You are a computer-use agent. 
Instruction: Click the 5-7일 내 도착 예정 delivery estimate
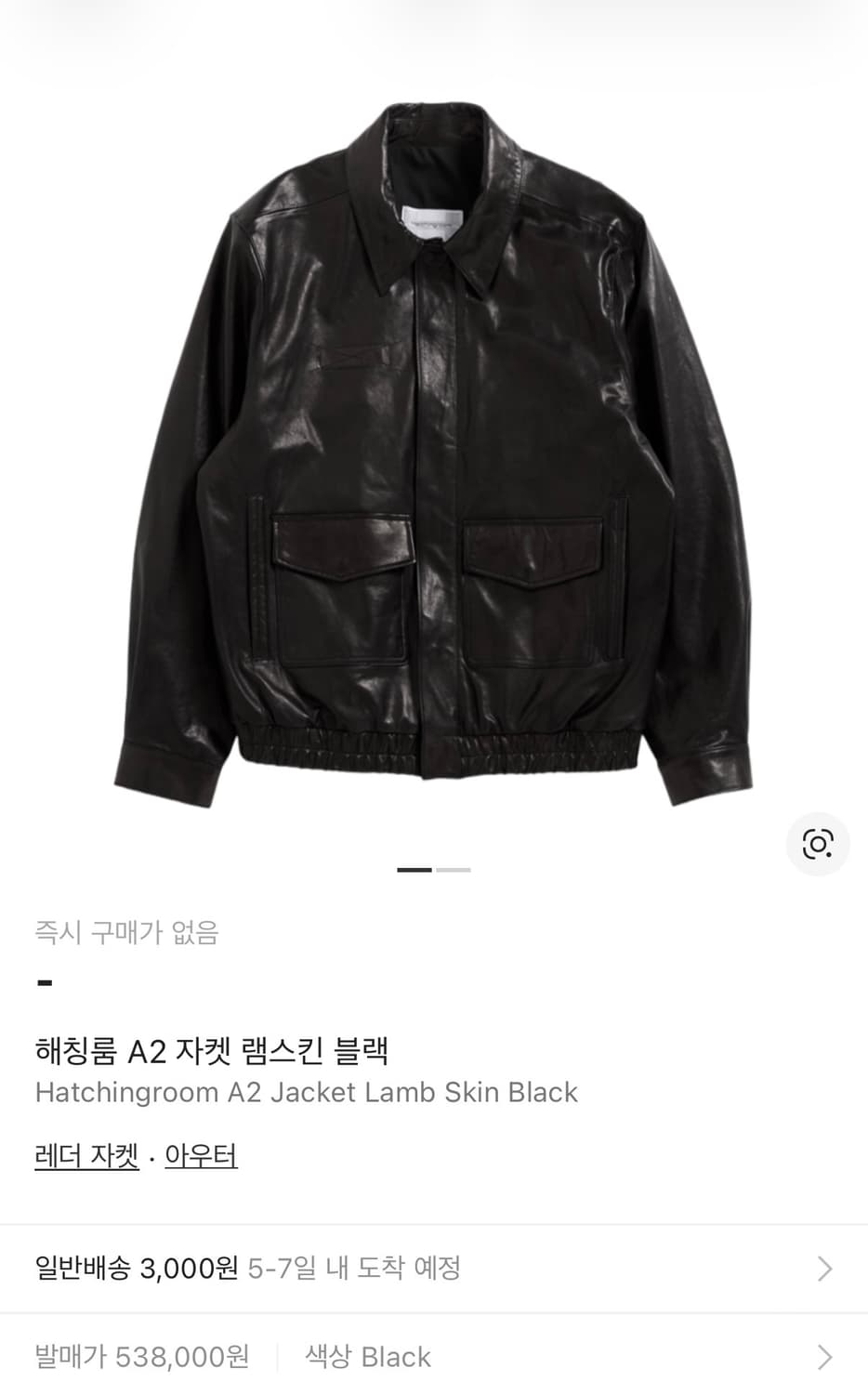coord(357,1267)
